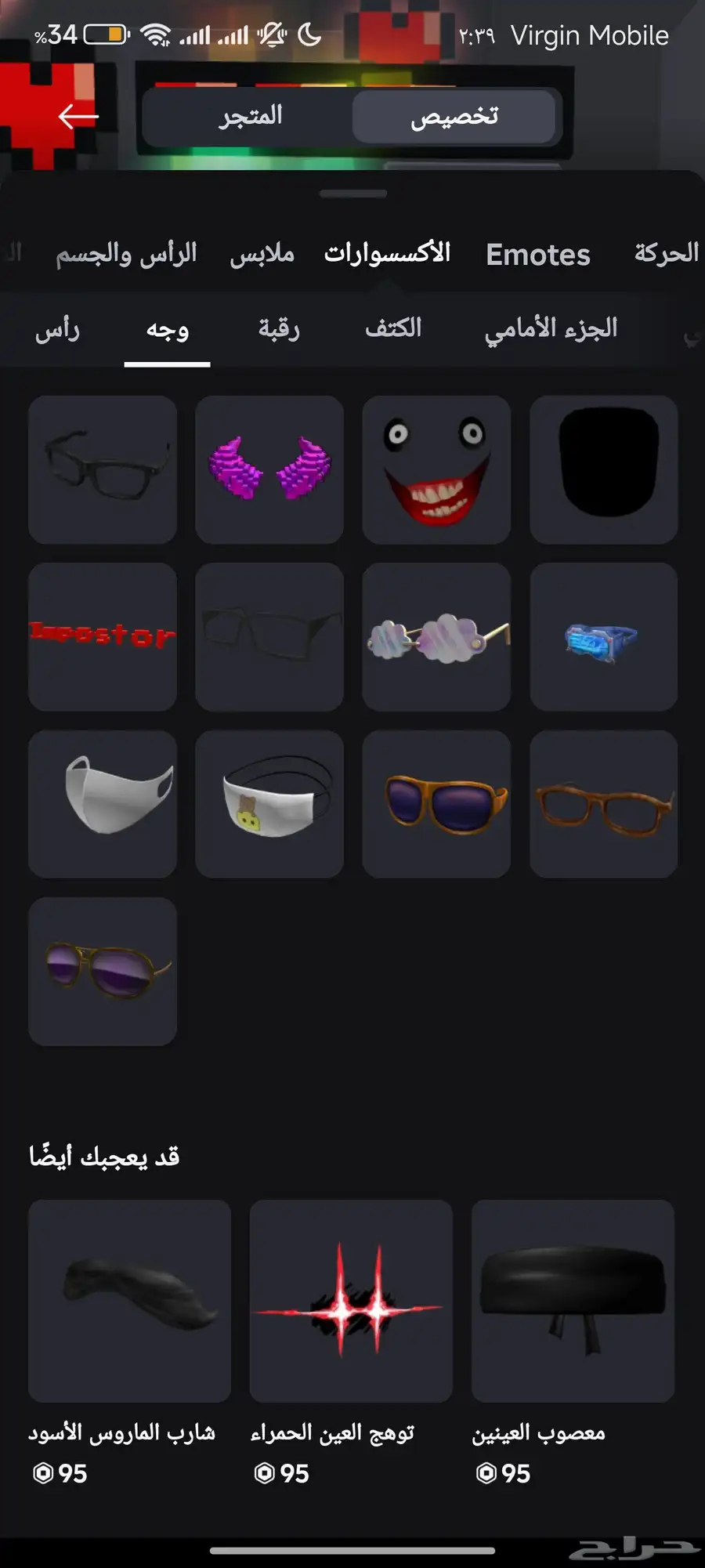Open the الرأس والجسم category tab
Viewport: 705px width, 1568px height.
click(x=126, y=254)
